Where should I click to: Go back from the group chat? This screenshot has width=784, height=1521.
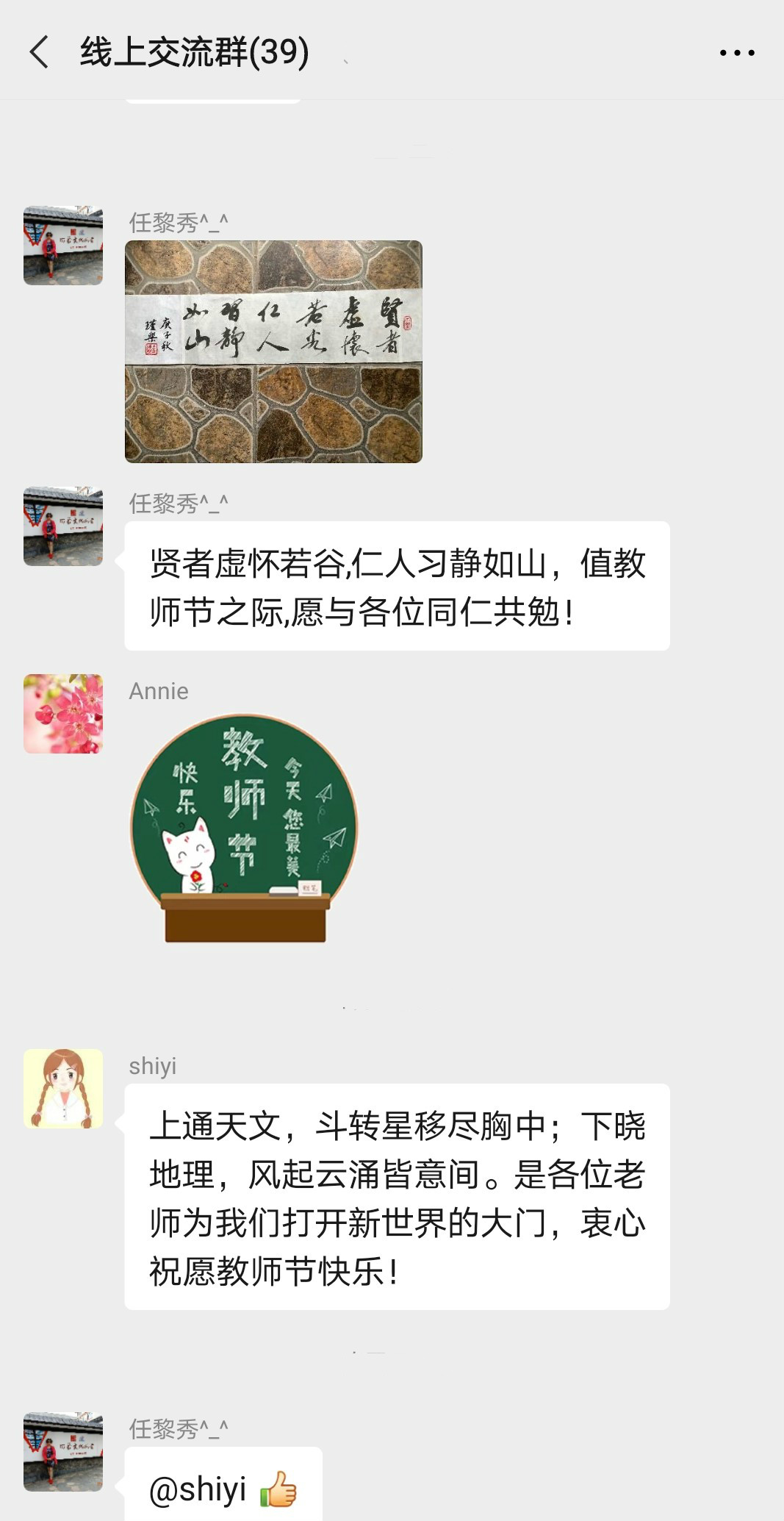point(40,52)
